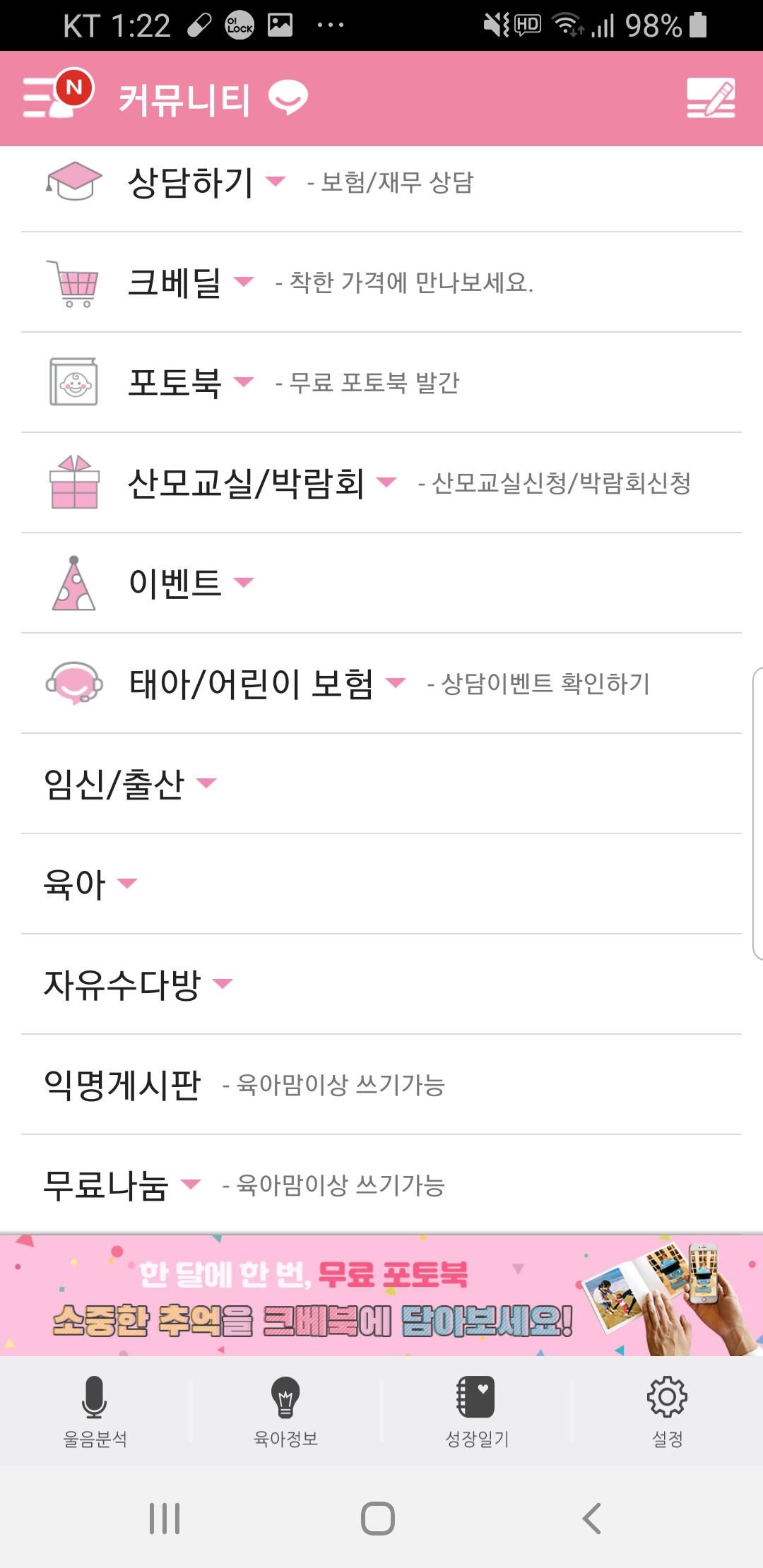Expand the 임신/출산 category
Screen dimensions: 763x1568
[x=381, y=784]
